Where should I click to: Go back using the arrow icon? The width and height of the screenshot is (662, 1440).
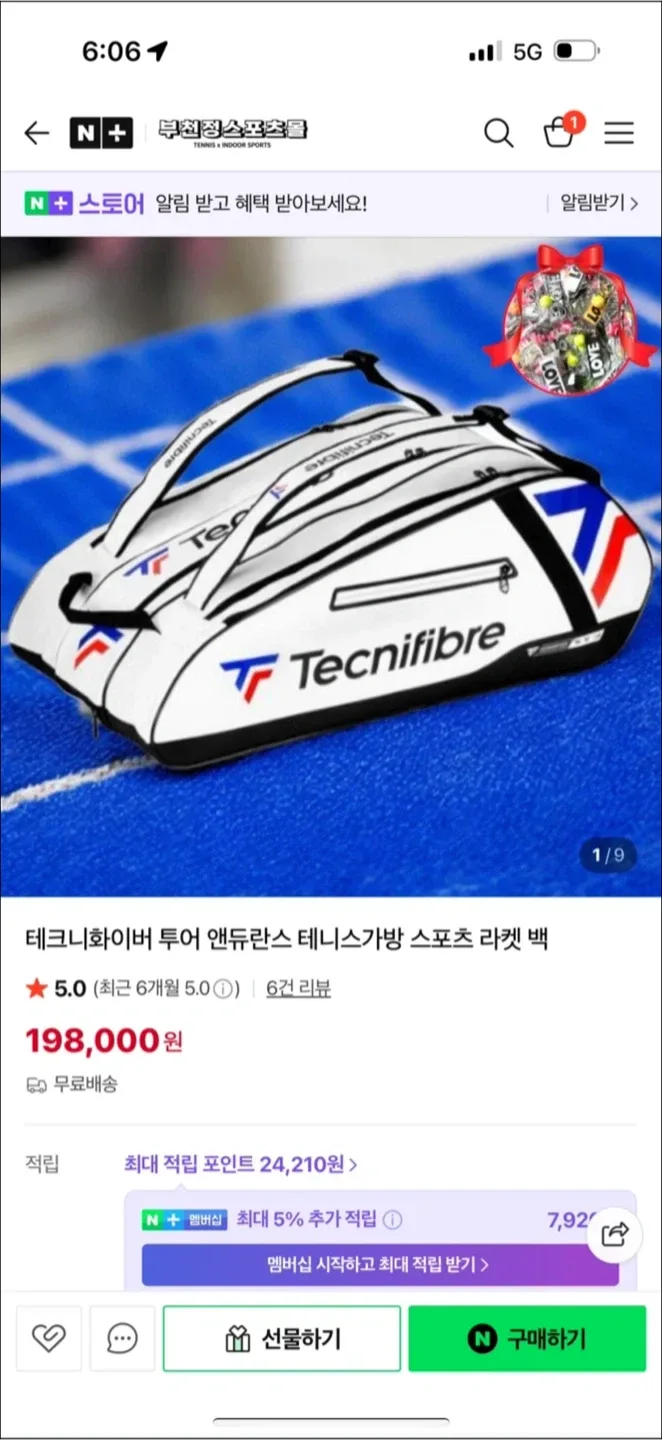pos(37,133)
